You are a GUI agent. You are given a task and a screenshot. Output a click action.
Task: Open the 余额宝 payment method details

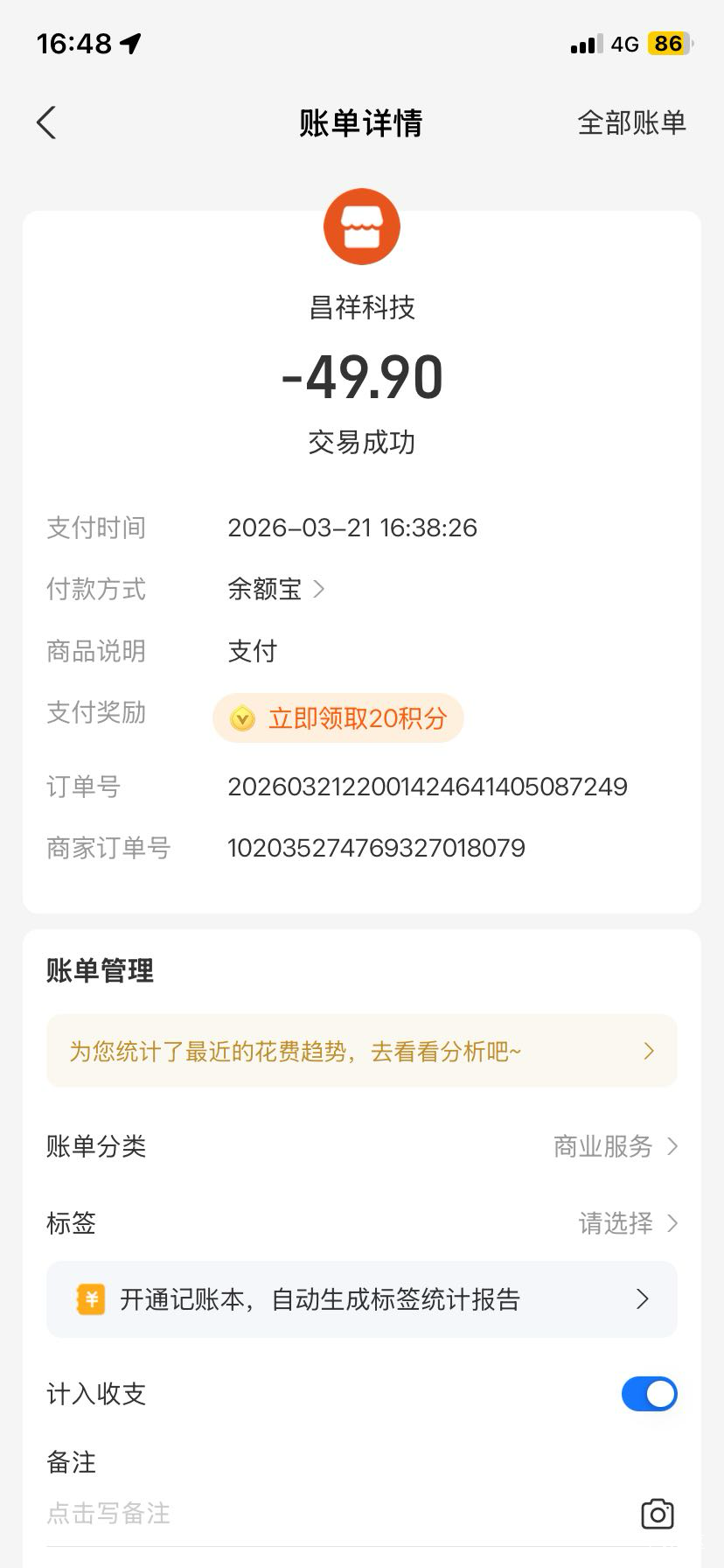(x=275, y=589)
